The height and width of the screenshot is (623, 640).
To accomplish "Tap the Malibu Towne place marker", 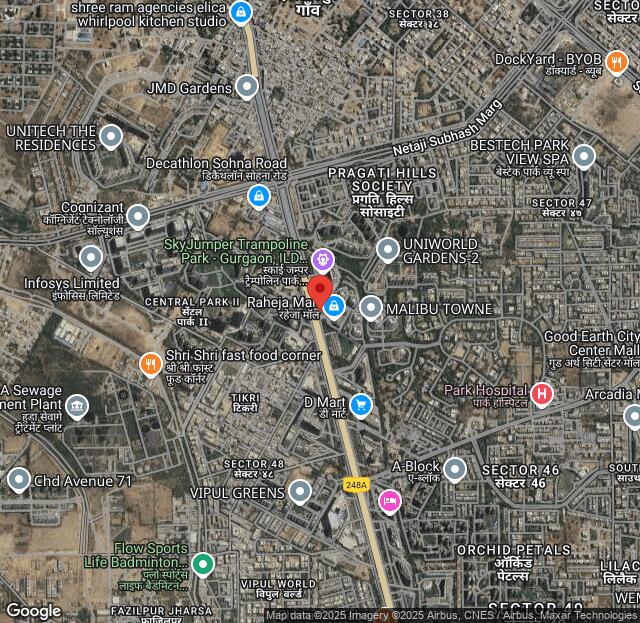I will 371,308.
